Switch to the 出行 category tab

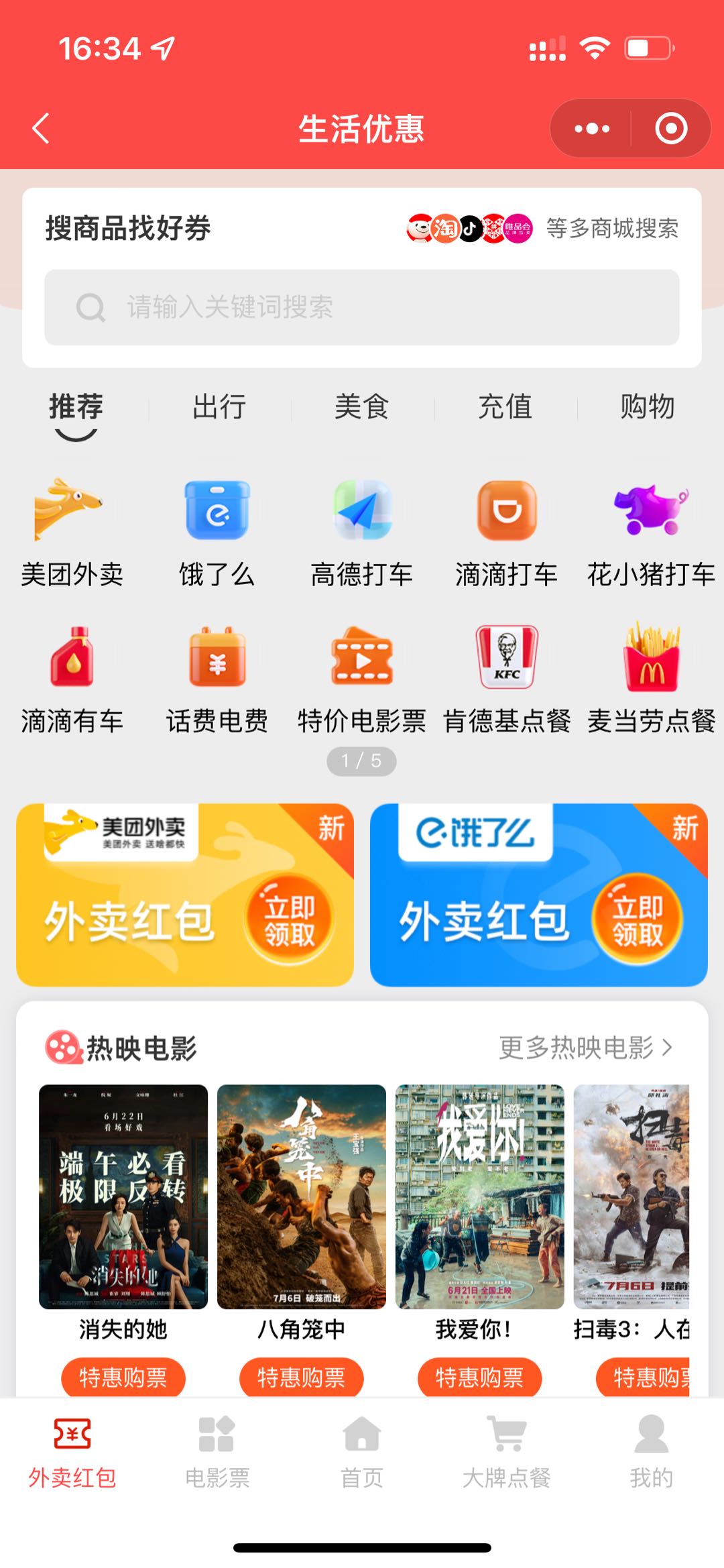(x=219, y=406)
